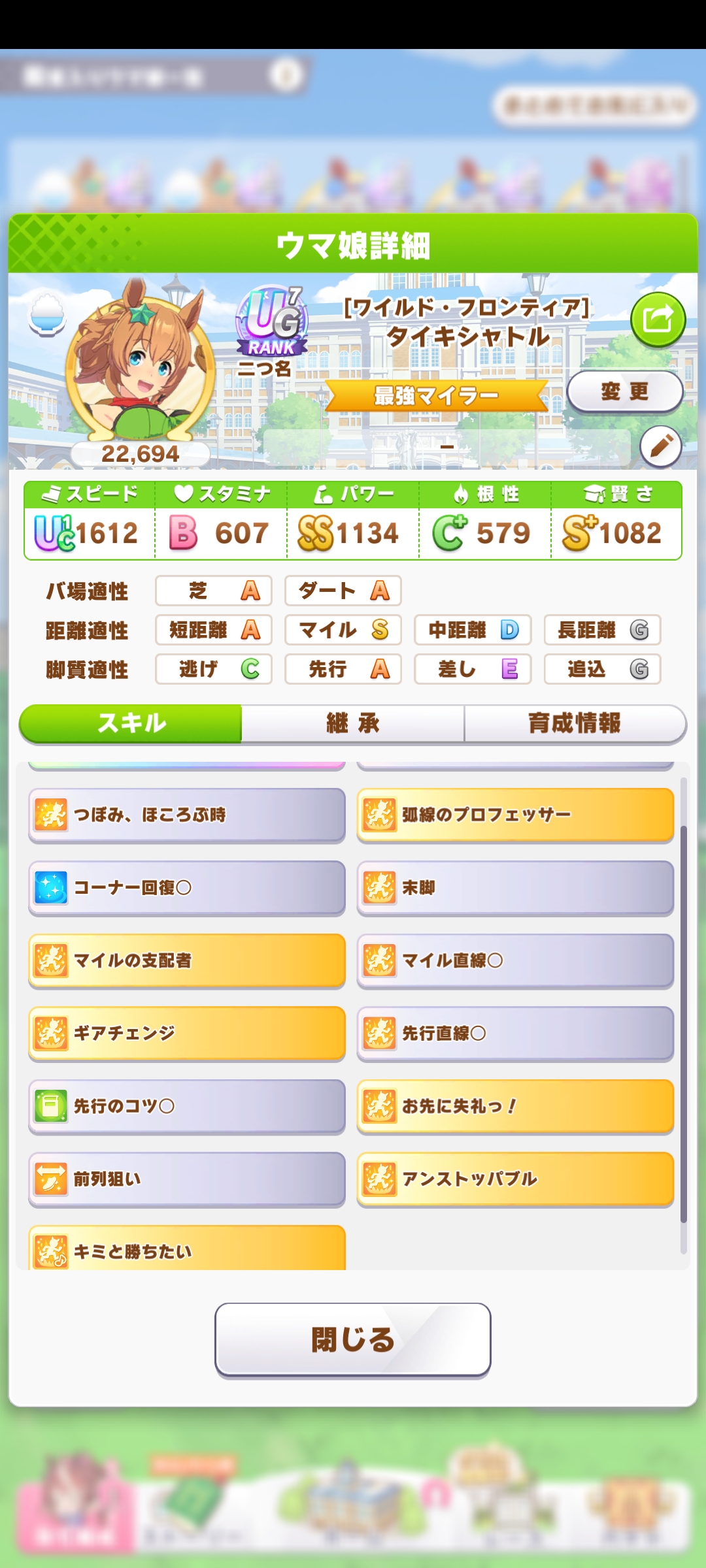Viewport: 706px width, 1568px height.
Task: Tap the 先行のコツ○ skill
Action: point(187,1105)
